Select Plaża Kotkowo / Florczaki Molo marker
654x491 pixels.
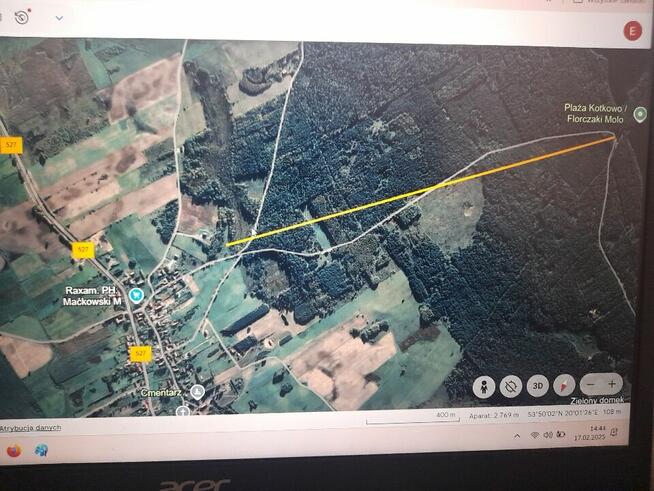tap(640, 113)
